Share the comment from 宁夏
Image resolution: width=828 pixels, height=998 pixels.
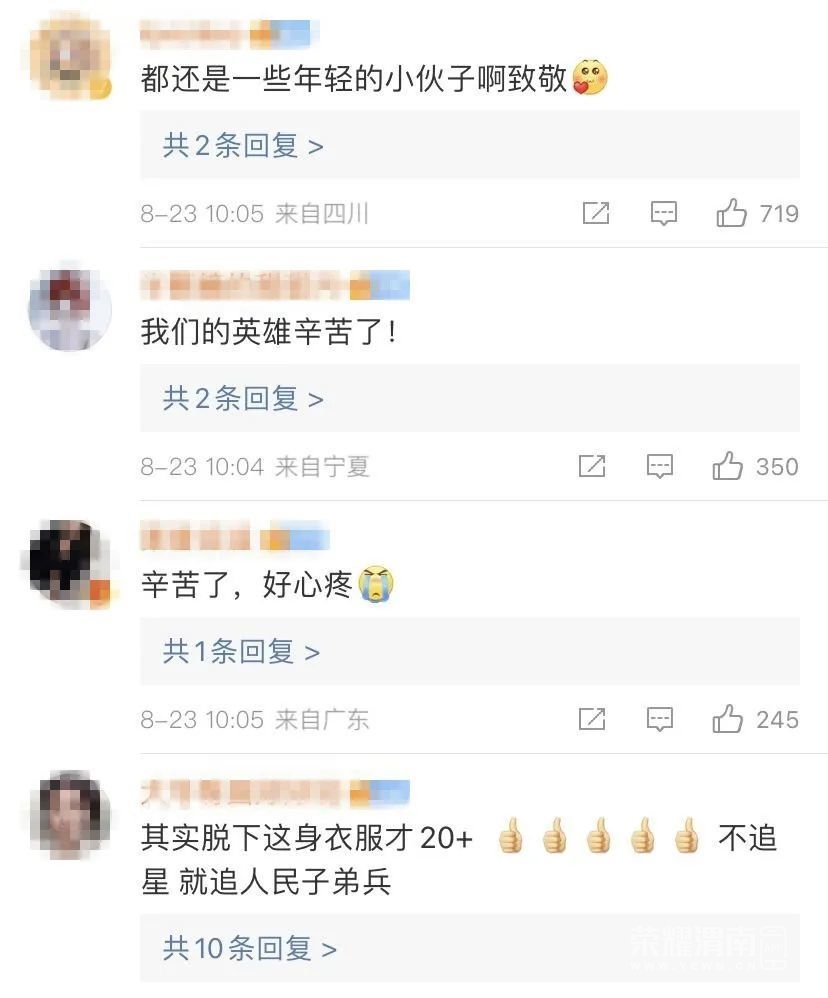point(592,466)
